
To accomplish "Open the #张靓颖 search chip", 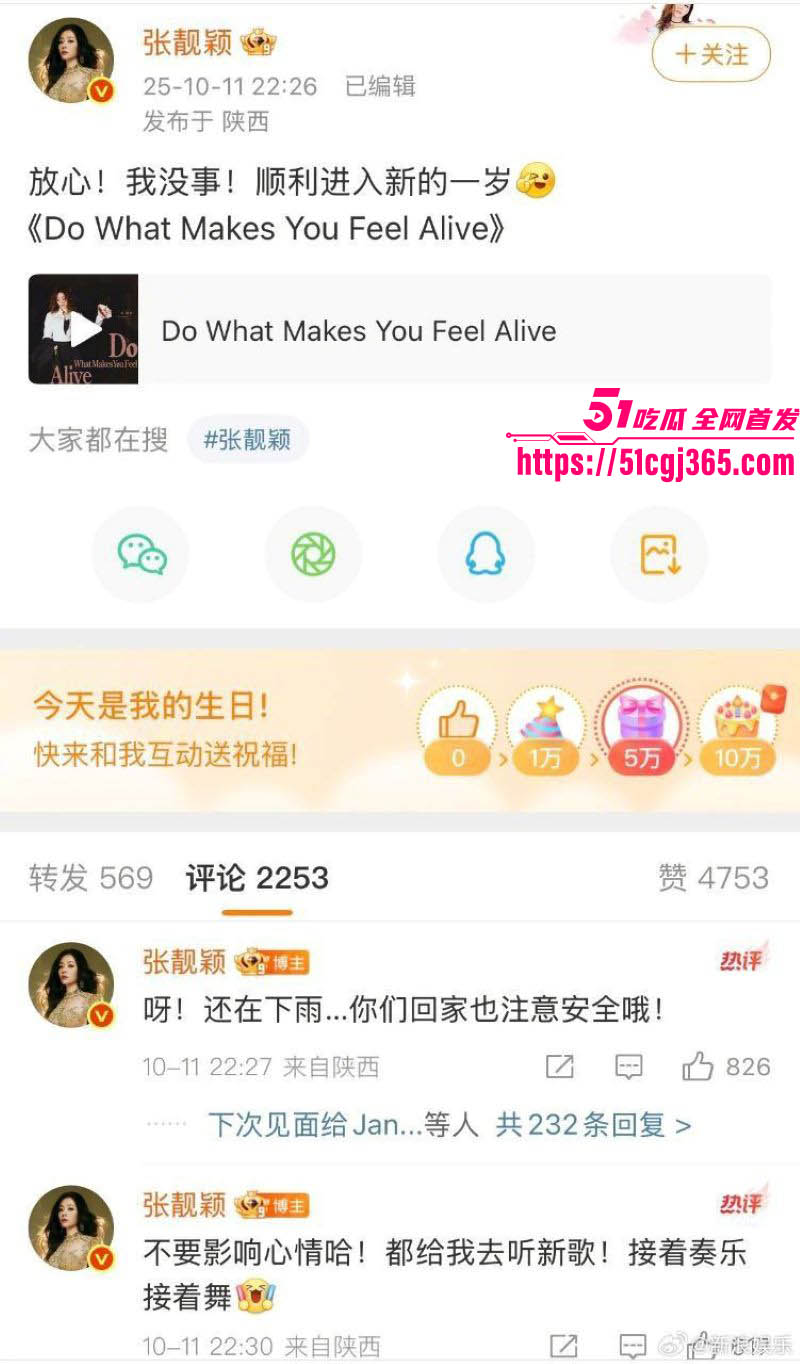I will [247, 440].
